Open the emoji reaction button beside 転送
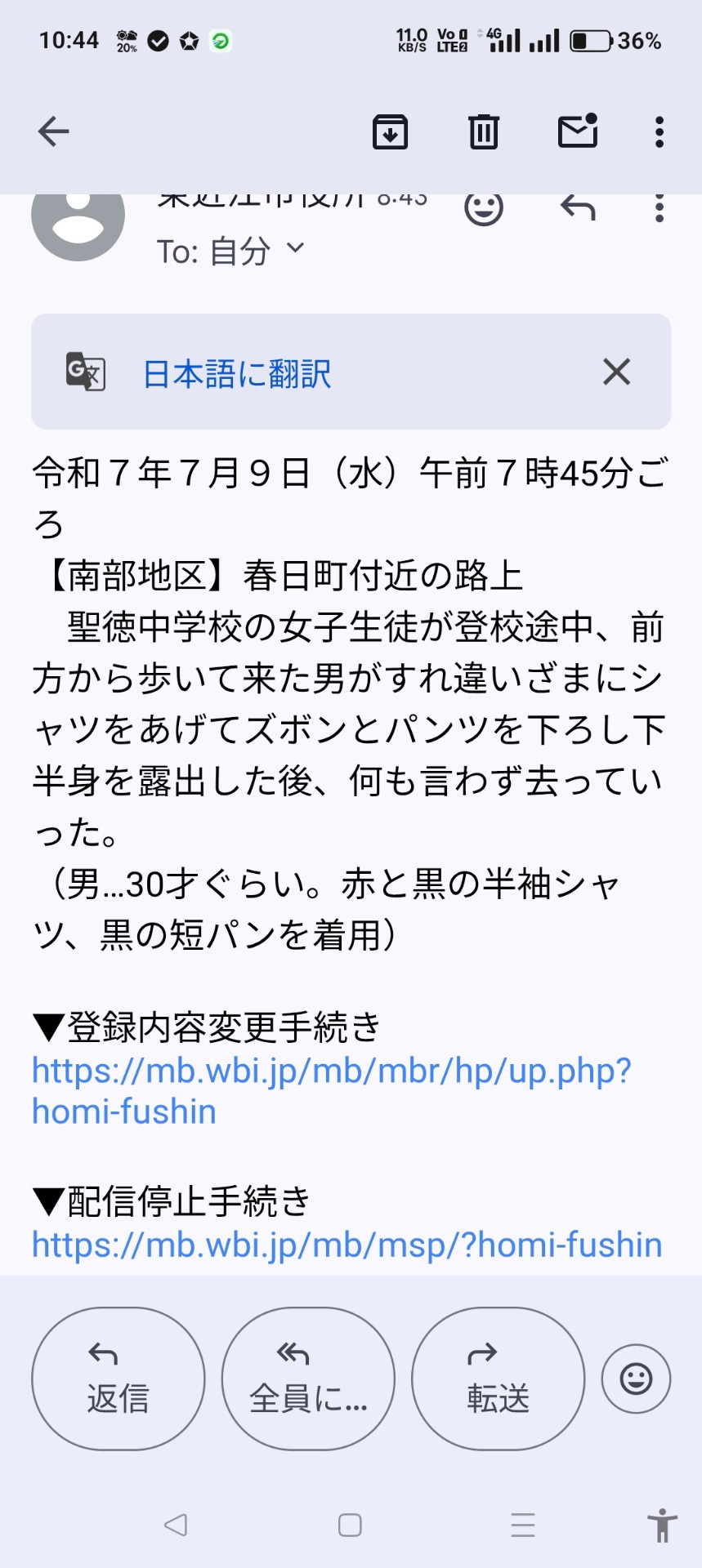Image resolution: width=702 pixels, height=1568 pixels. click(636, 1379)
